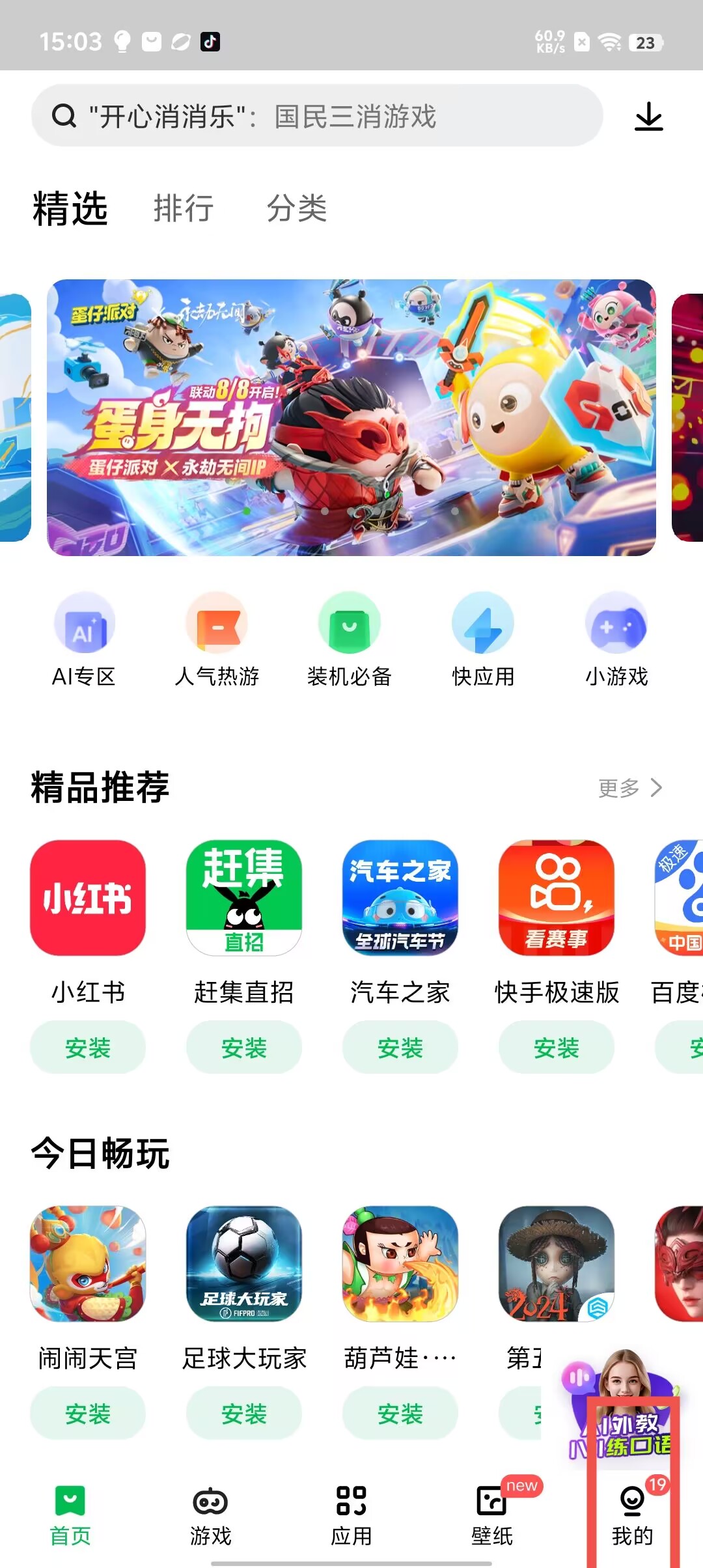This screenshot has height=1568, width=703.
Task: Switch to the 排行 top tab
Action: pyautogui.click(x=184, y=208)
